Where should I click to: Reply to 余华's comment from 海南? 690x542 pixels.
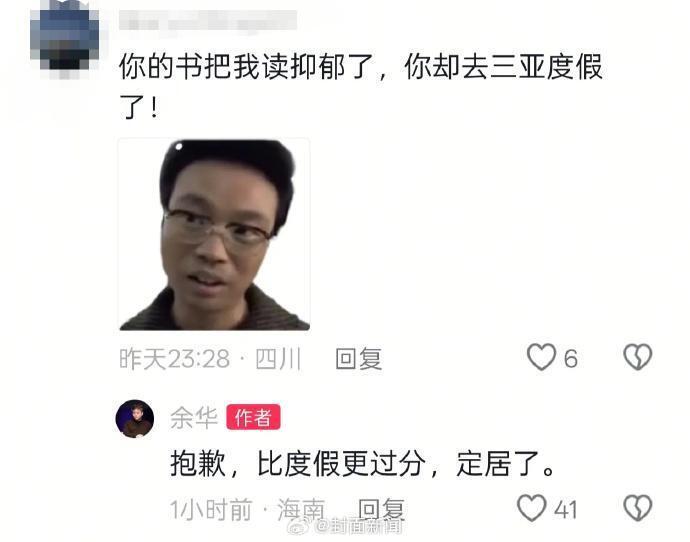(381, 509)
